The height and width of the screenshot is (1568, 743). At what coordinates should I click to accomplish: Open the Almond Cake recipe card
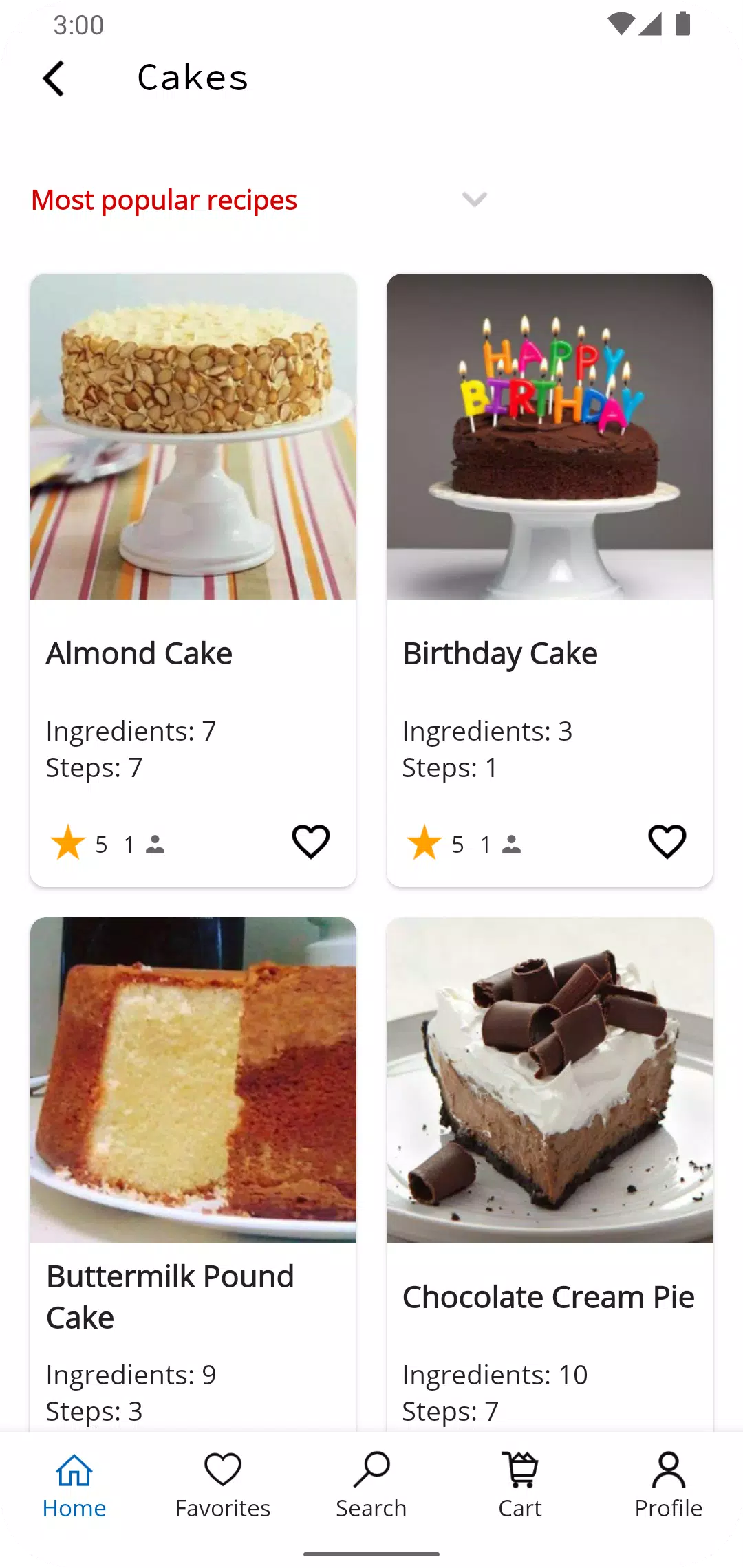pyautogui.click(x=193, y=580)
